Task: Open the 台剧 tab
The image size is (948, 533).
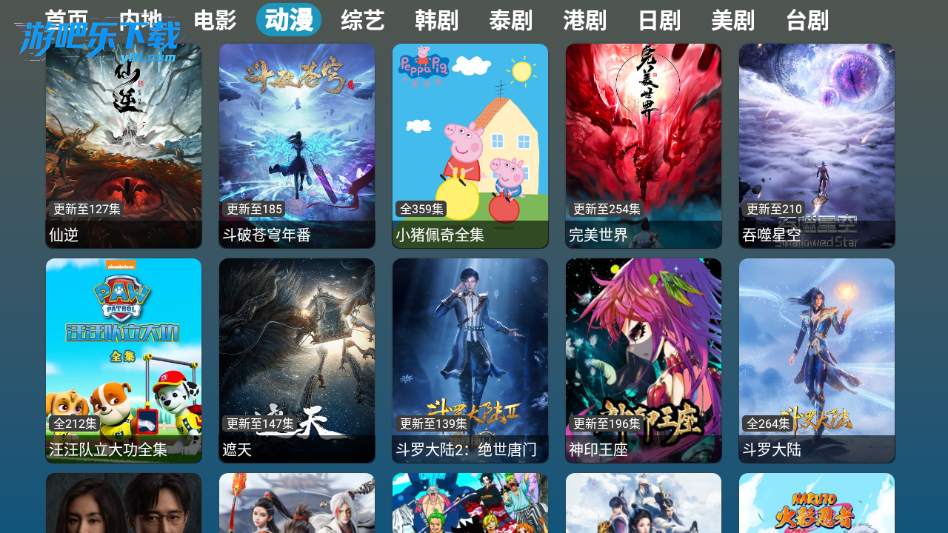Action: pos(807,20)
